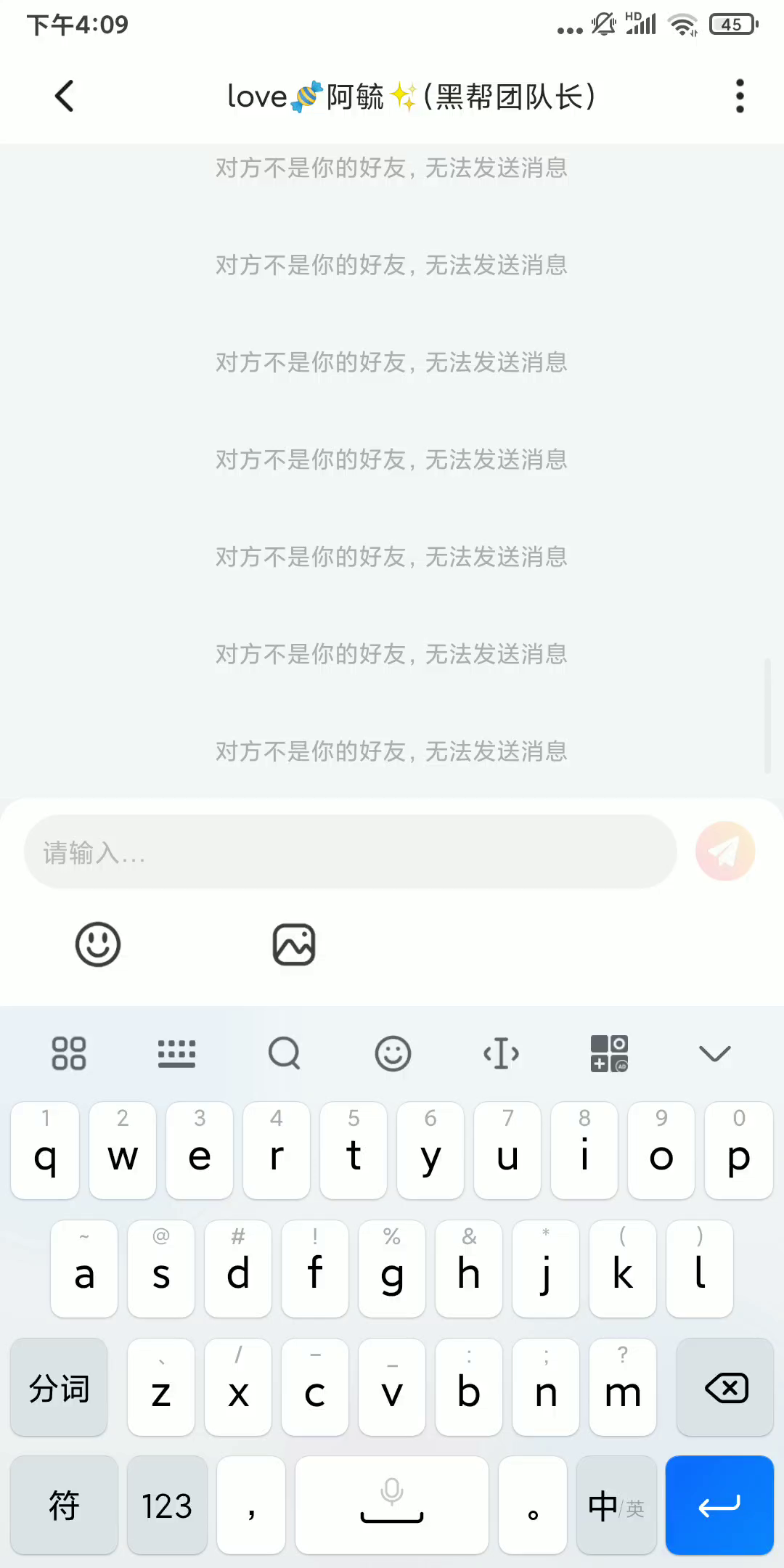This screenshot has width=784, height=1568.
Task: Open the emoji picker below the input
Action: [x=98, y=944]
